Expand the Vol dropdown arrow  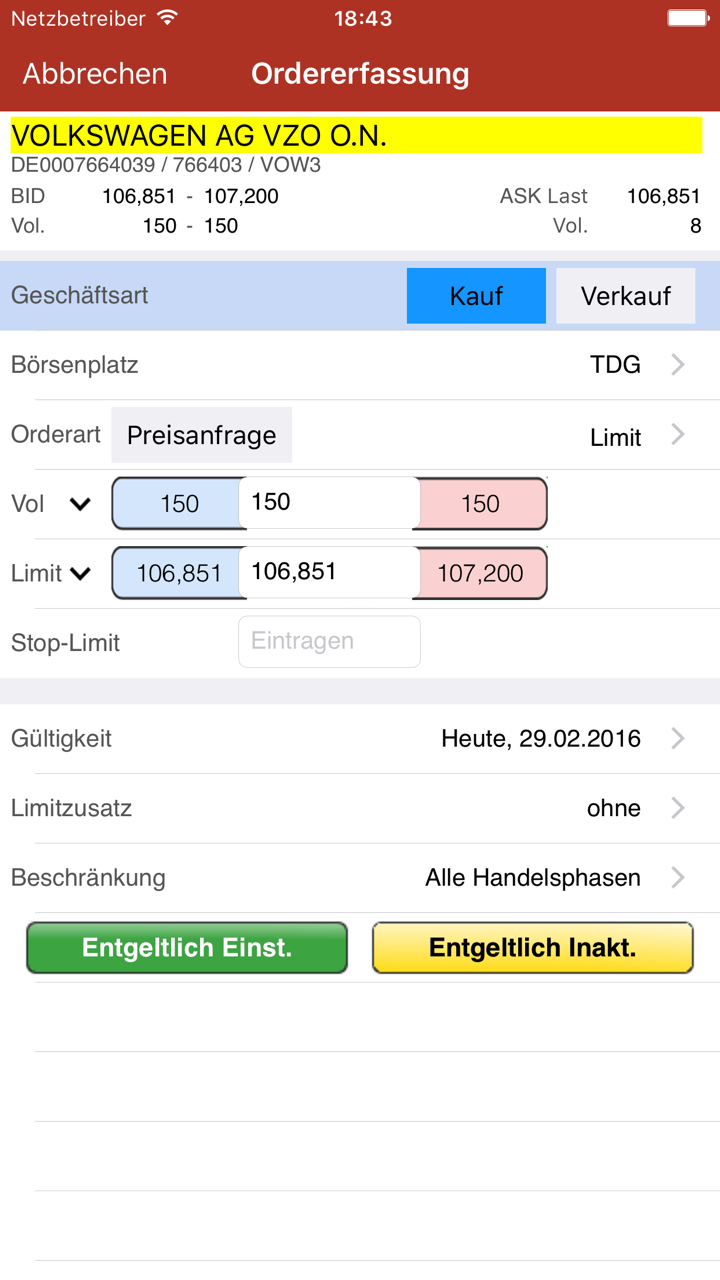click(80, 504)
